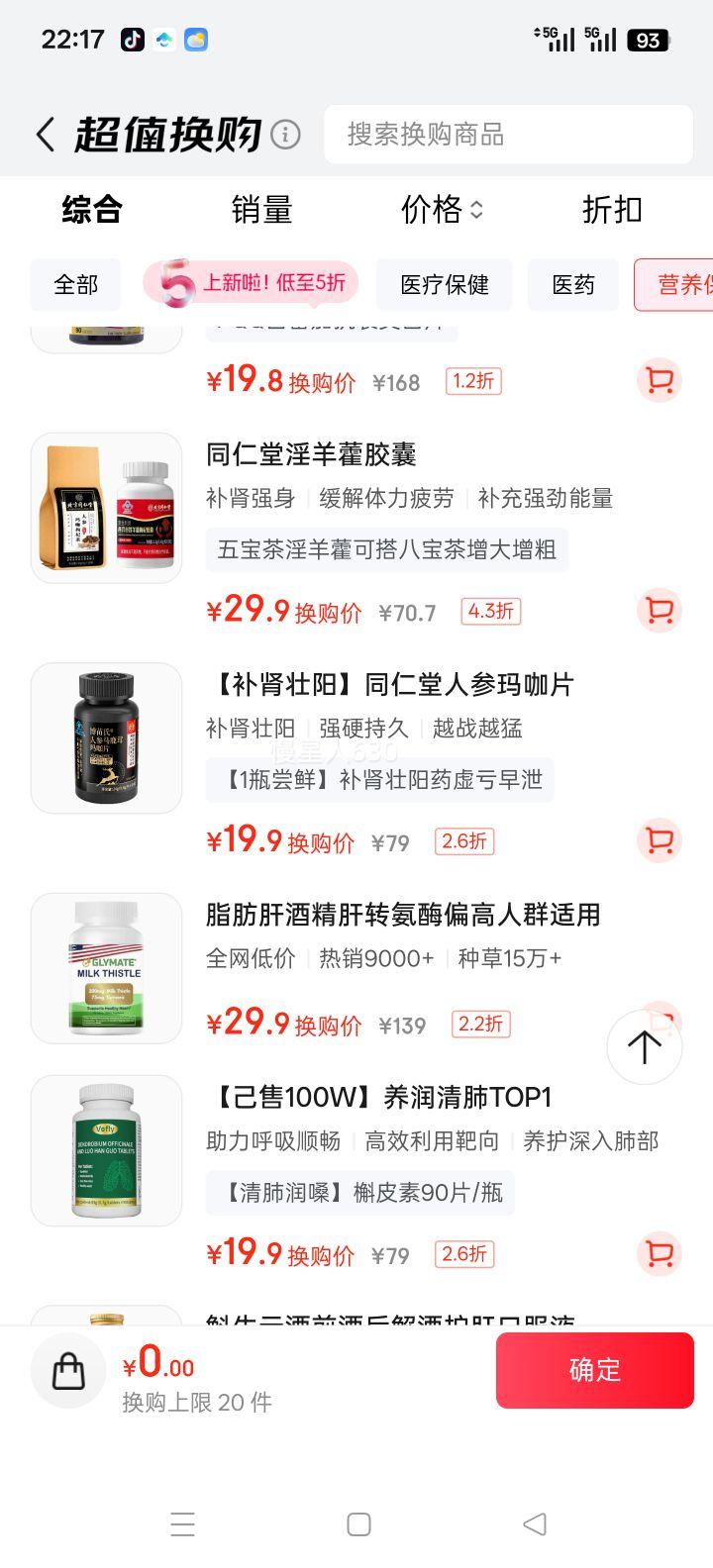
Task: Add 同仁堂淫羊藿胶囊 to cart
Action: [x=659, y=610]
